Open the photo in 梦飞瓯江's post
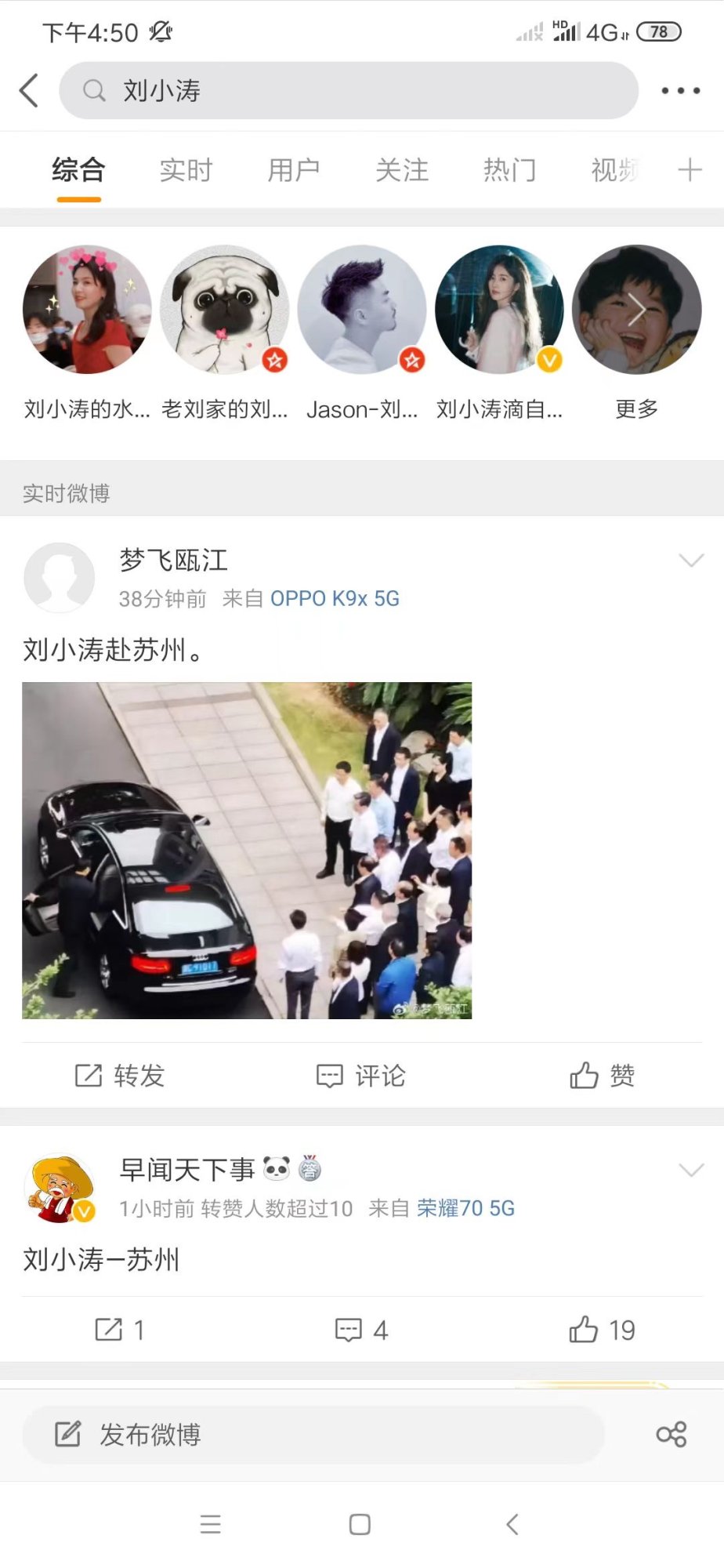Viewport: 724px width, 1568px height. coord(247,851)
